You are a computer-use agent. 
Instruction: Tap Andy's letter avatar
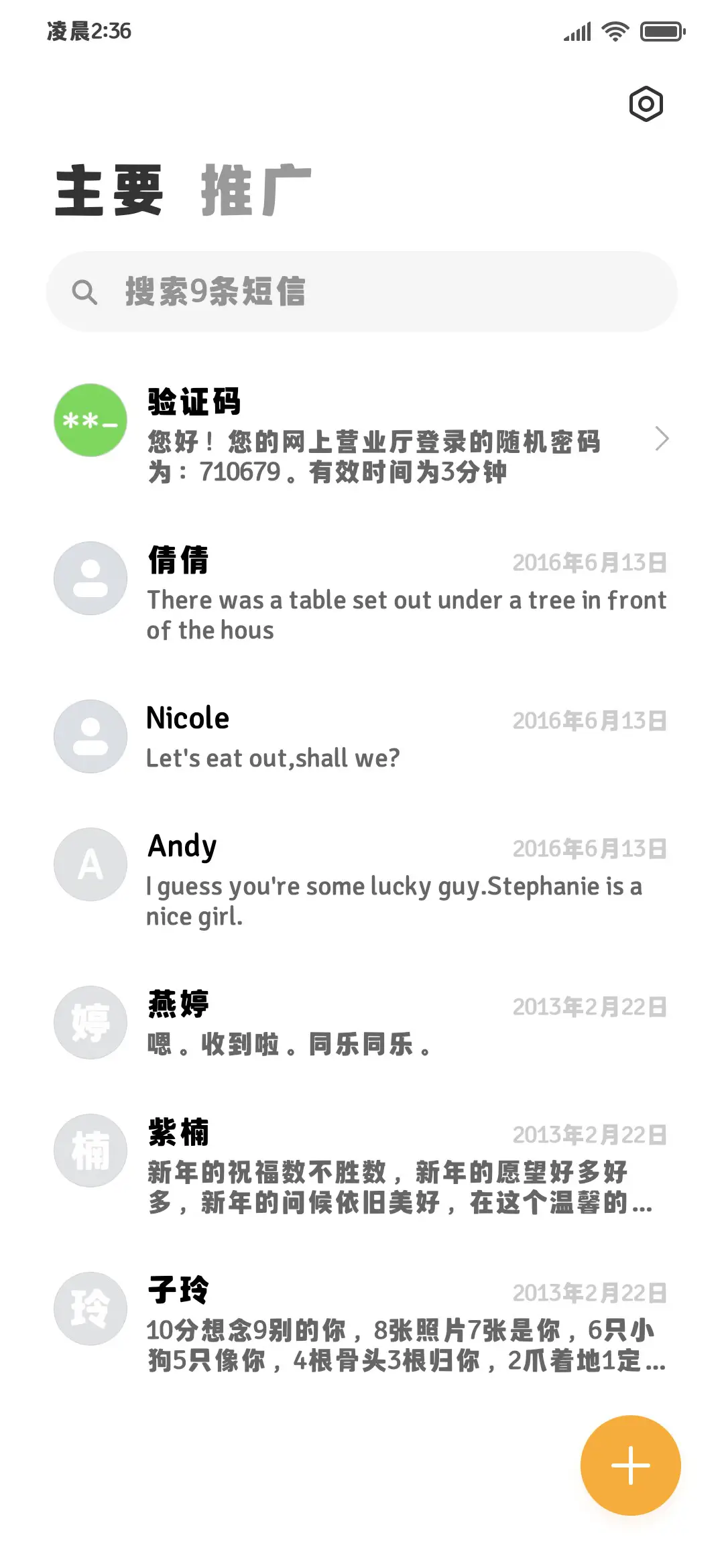(x=90, y=864)
